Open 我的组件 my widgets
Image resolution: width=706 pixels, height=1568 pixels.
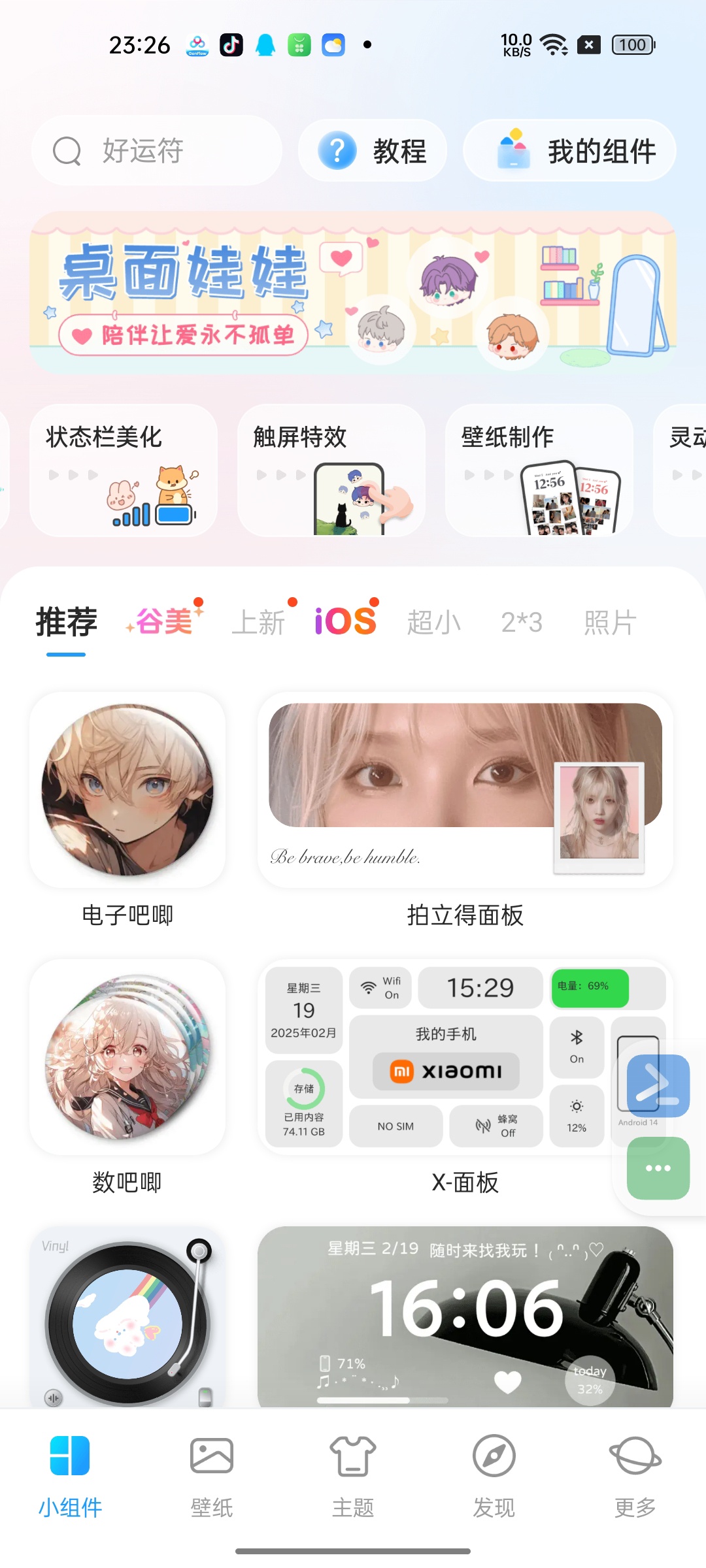point(569,151)
